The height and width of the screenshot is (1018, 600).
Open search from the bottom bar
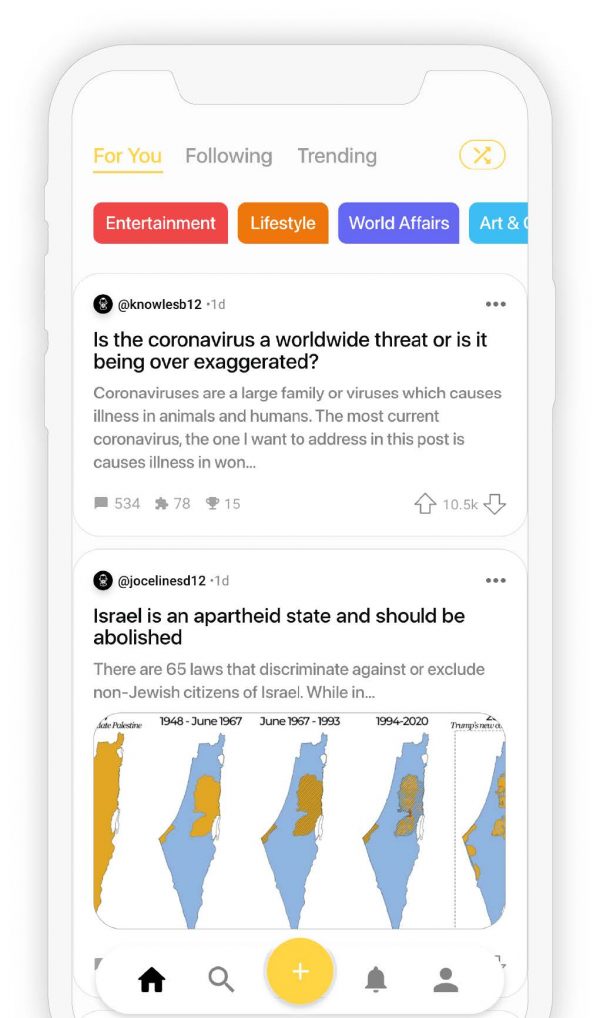tap(221, 979)
